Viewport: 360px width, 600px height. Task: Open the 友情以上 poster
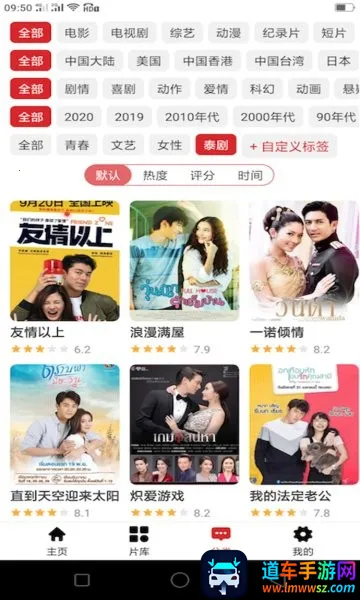(65, 261)
